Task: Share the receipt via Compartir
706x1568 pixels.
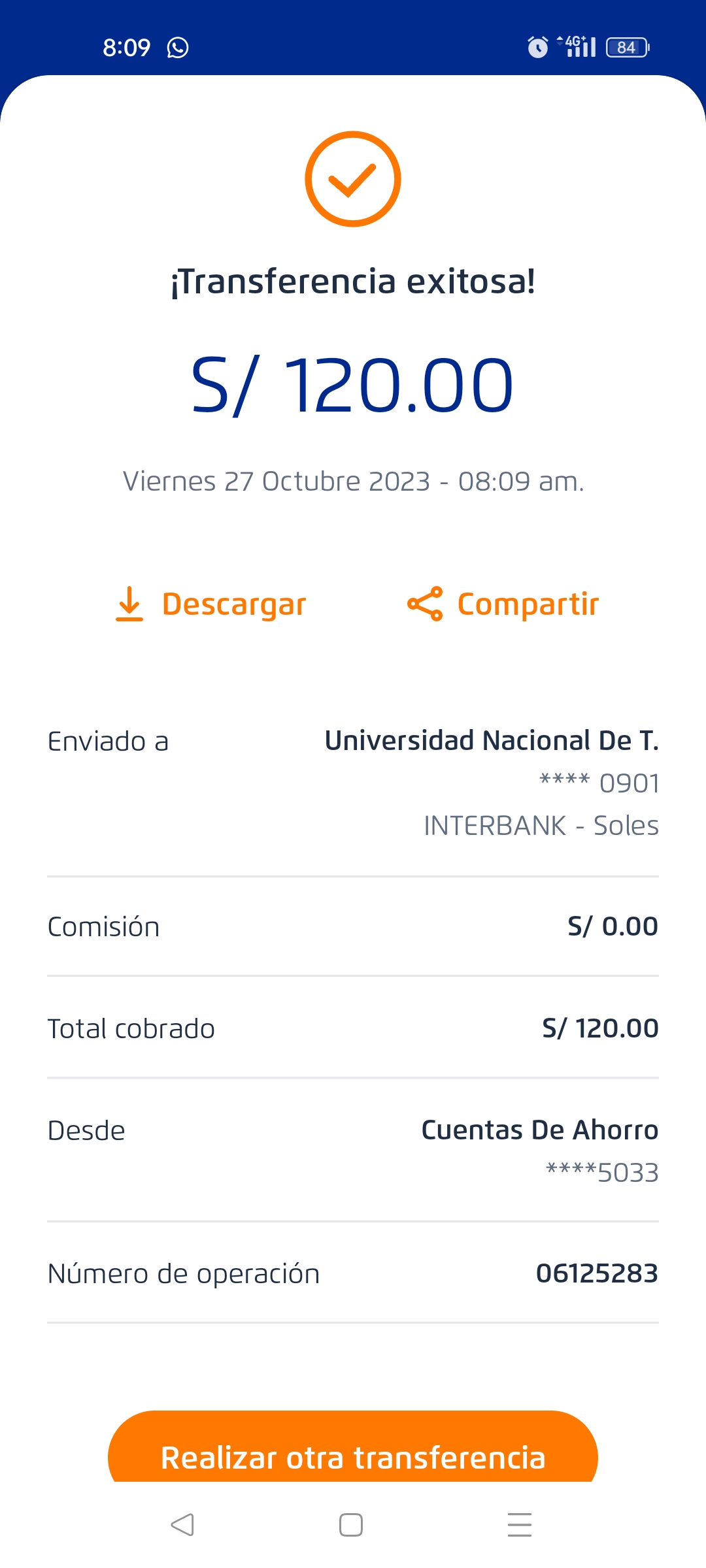Action: [x=503, y=604]
